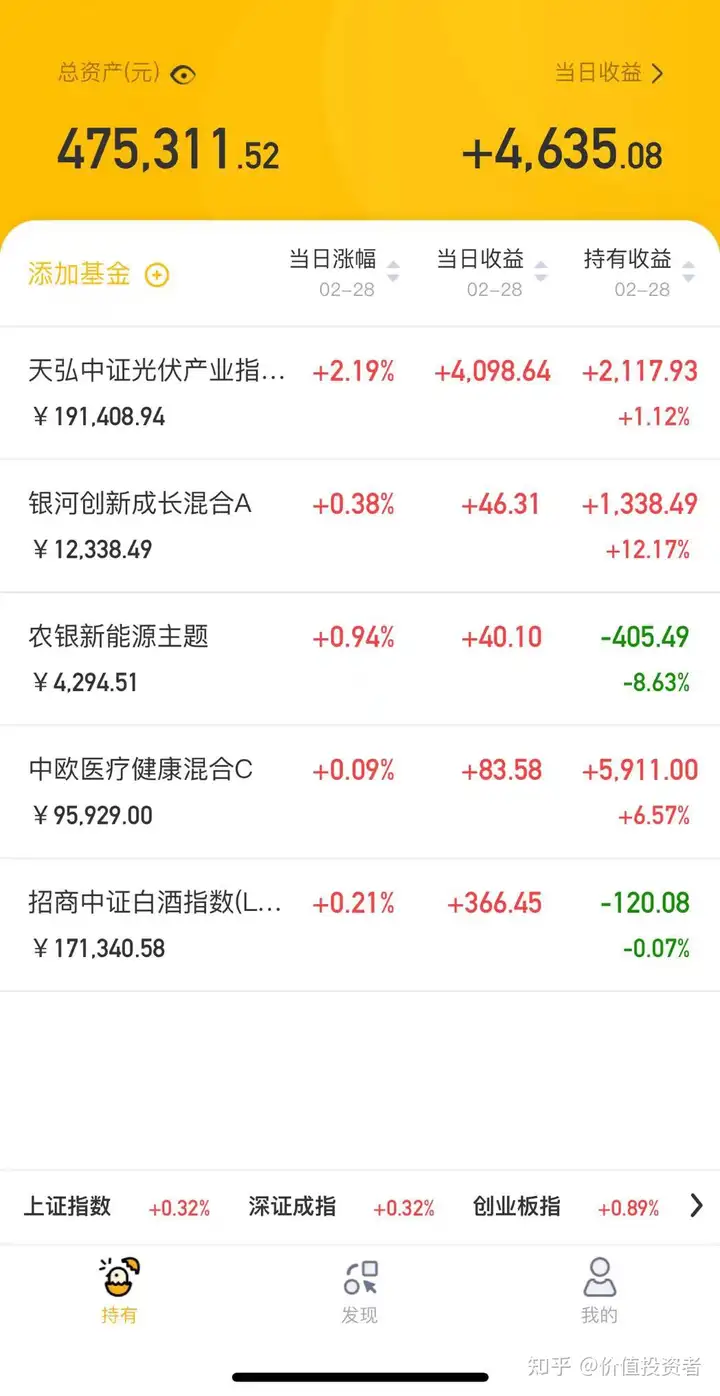Open 银河创新成长混合A fund
This screenshot has width=720, height=1396.
pos(360,526)
